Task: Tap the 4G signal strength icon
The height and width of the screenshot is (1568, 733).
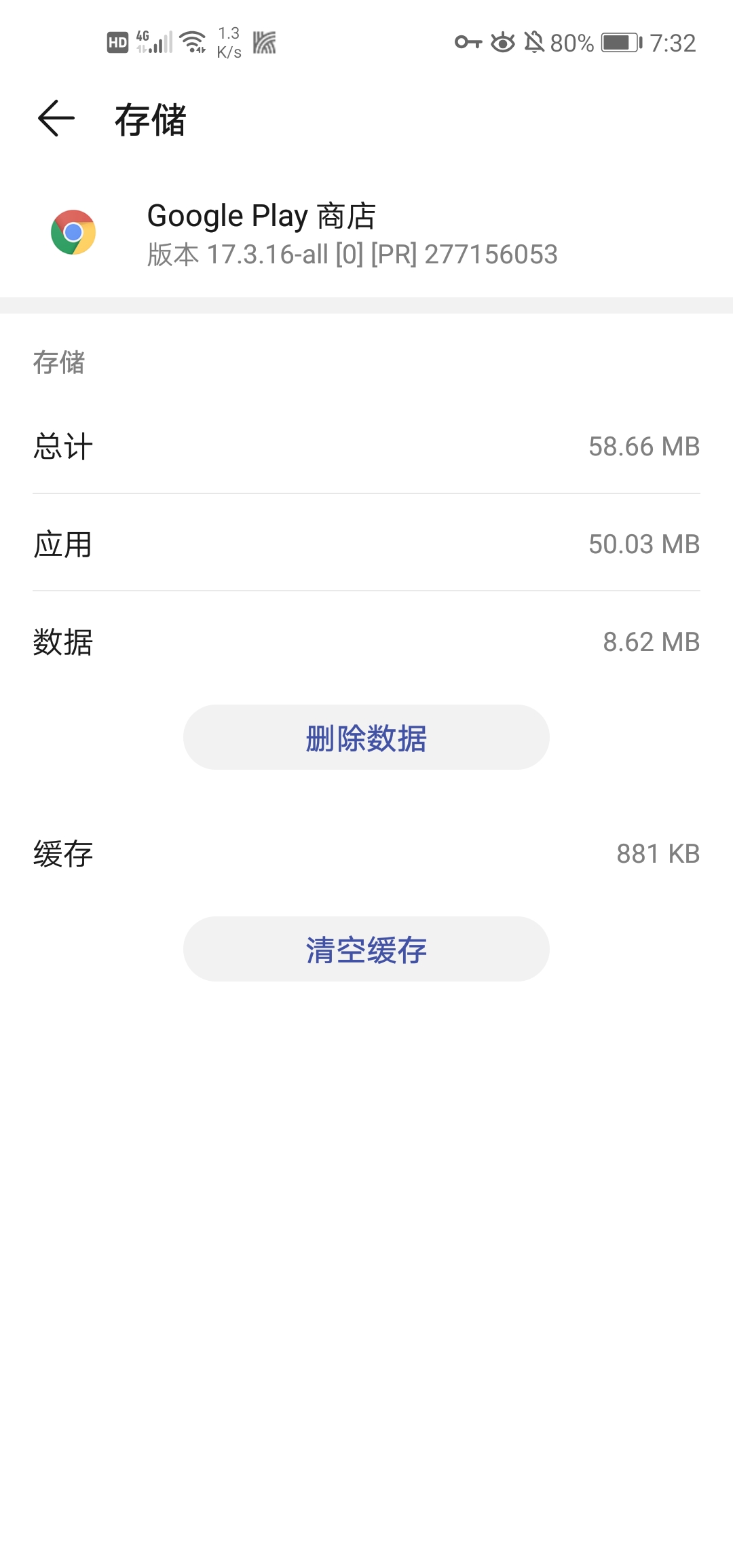Action: coord(153,42)
